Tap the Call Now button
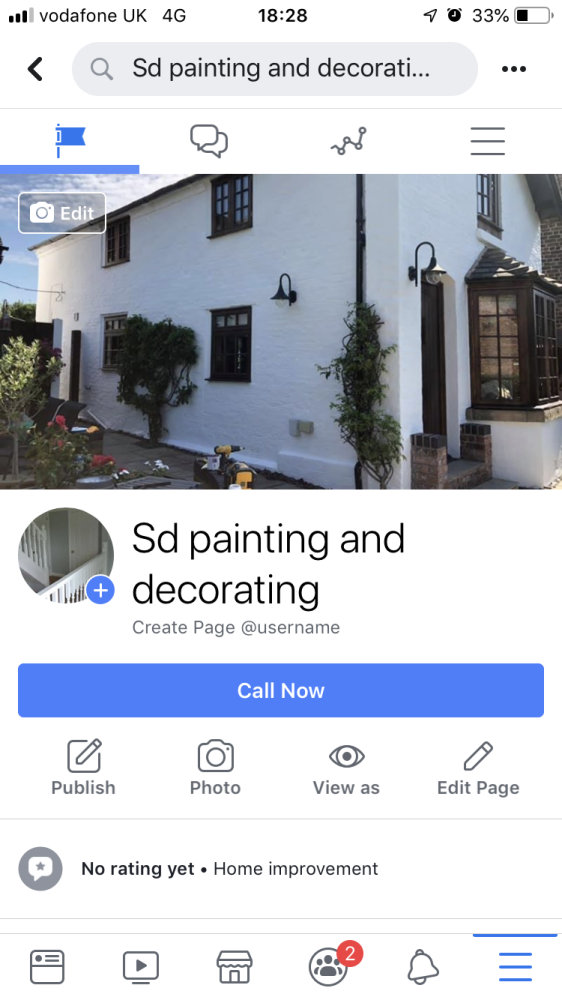The height and width of the screenshot is (1000, 562). click(x=281, y=690)
